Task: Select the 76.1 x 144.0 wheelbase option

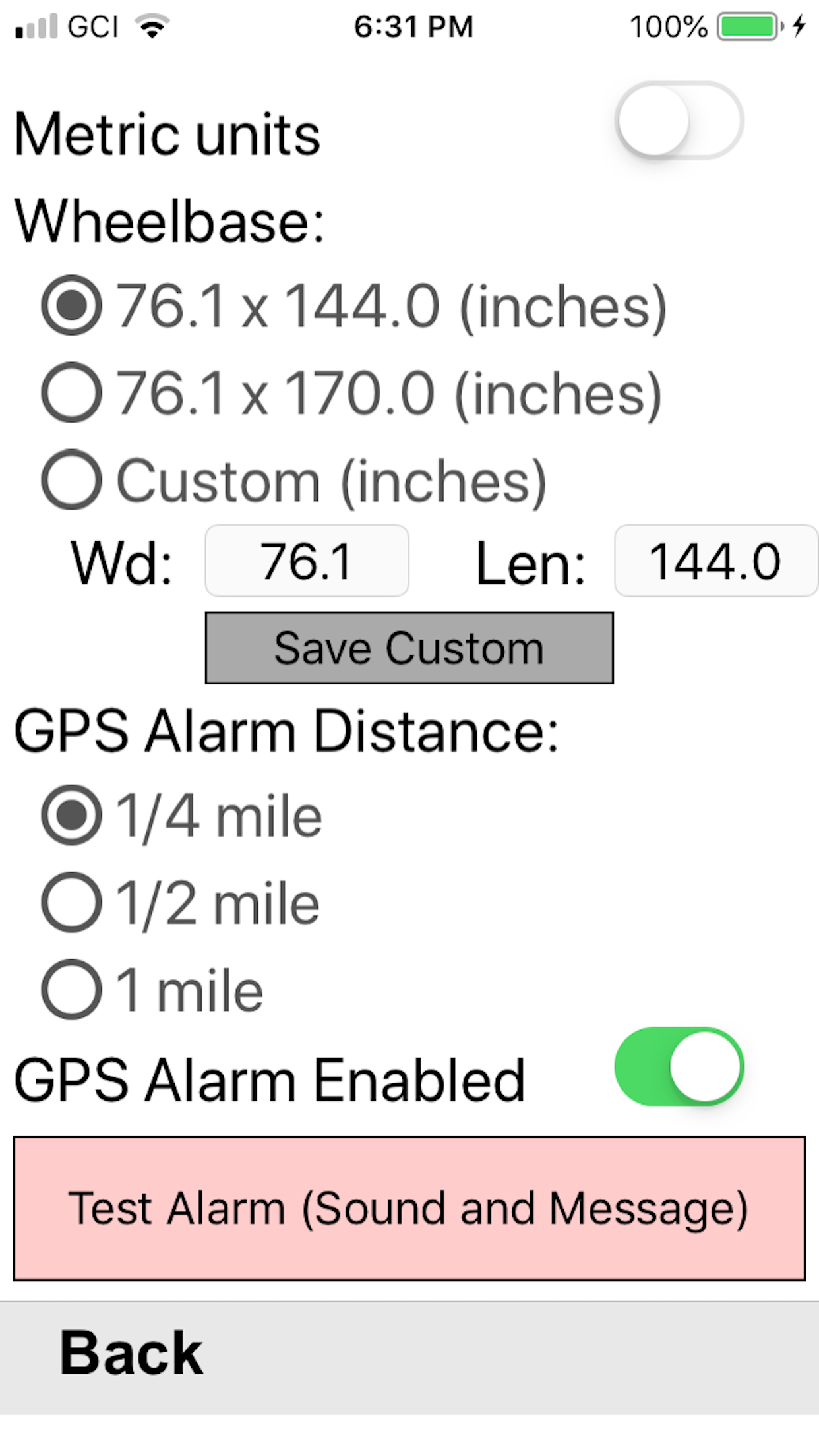Action: (72, 305)
